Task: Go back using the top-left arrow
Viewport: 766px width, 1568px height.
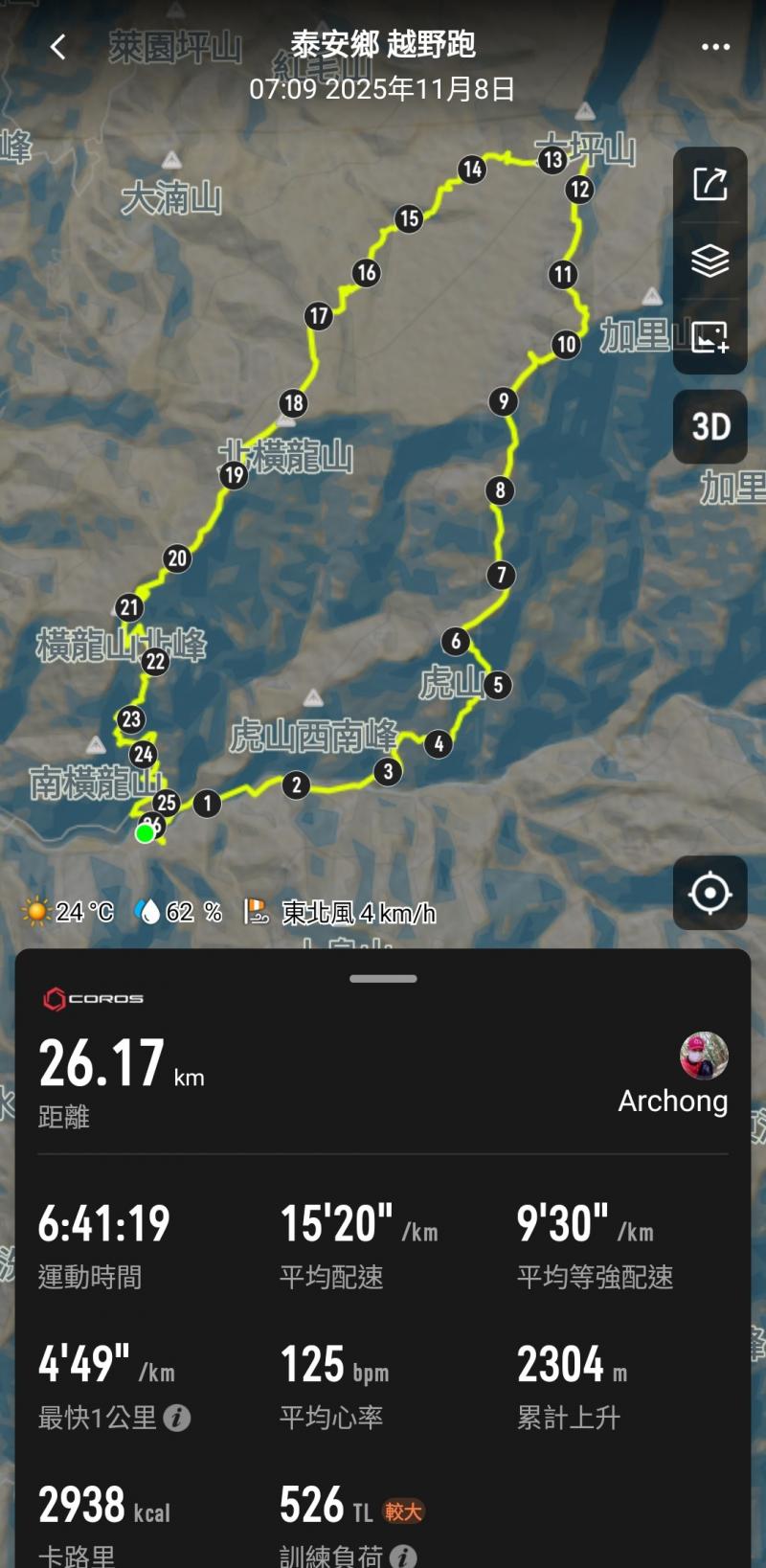Action: [x=58, y=46]
